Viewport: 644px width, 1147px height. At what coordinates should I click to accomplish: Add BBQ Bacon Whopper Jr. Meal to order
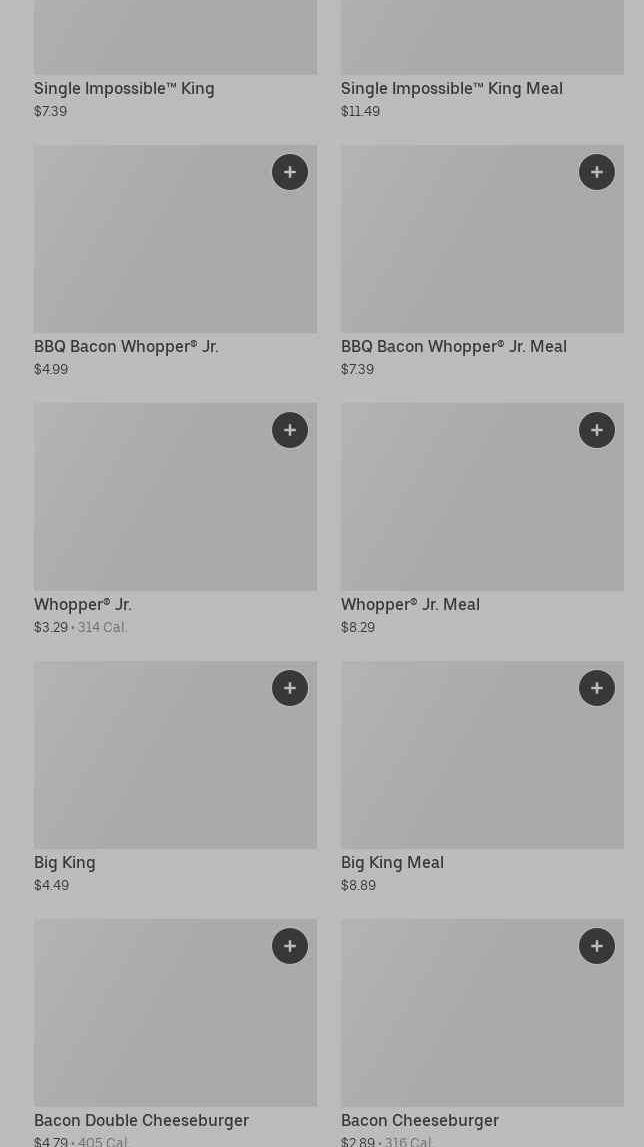596,172
